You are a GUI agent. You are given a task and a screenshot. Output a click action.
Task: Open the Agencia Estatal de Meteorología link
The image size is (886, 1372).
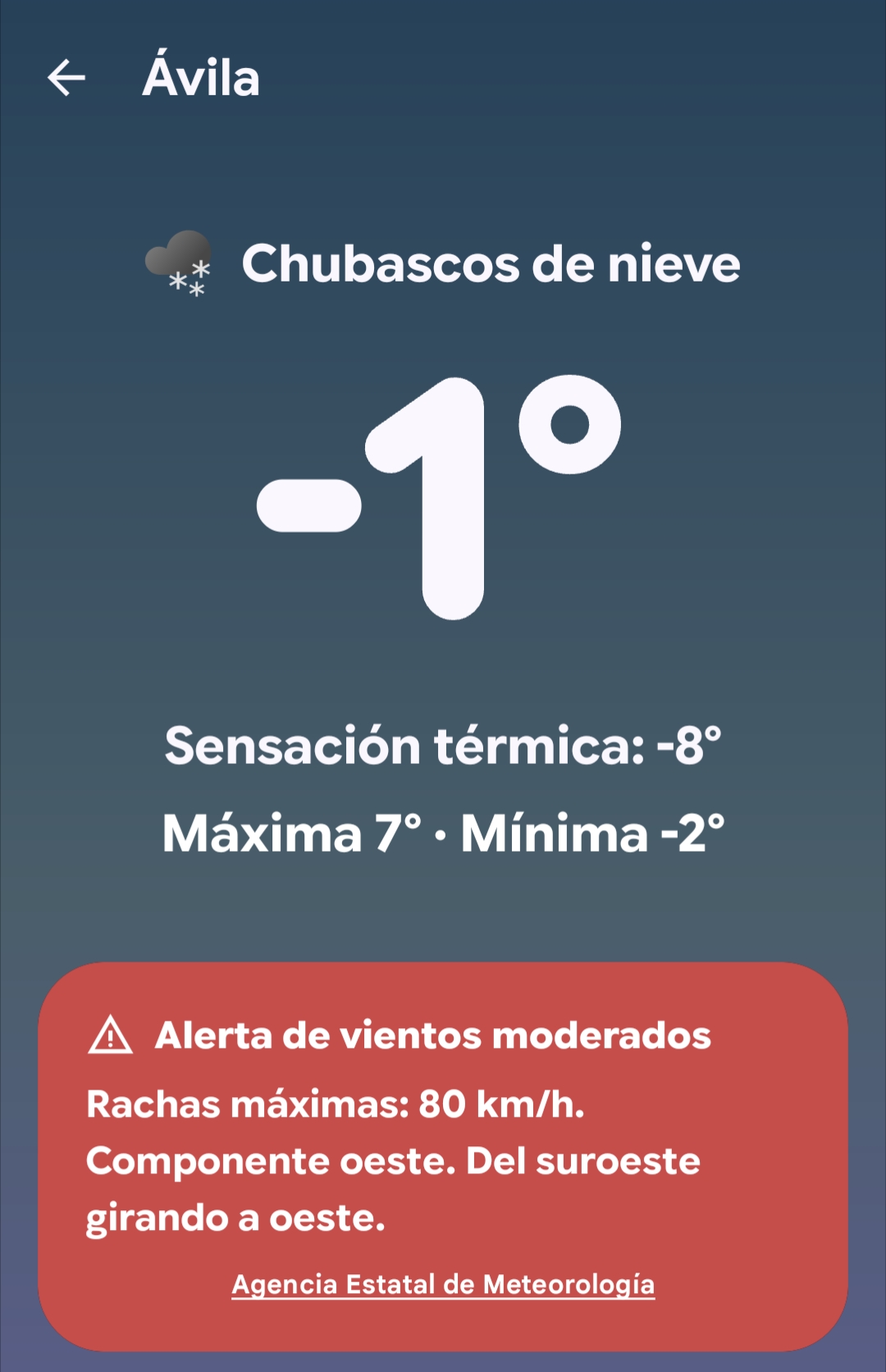443,1284
